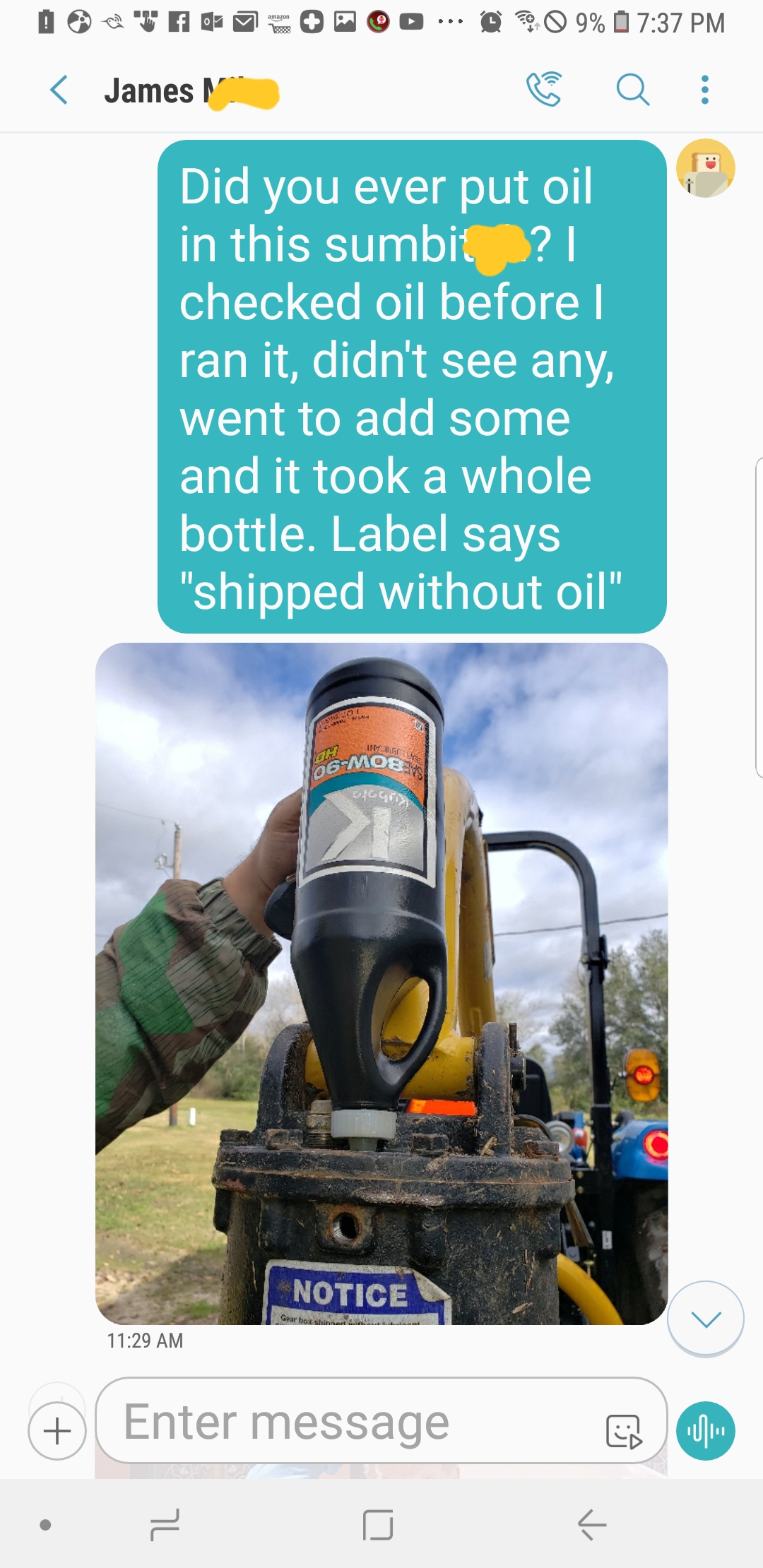Search within this conversation
Image resolution: width=763 pixels, height=1568 pixels.
coord(632,90)
